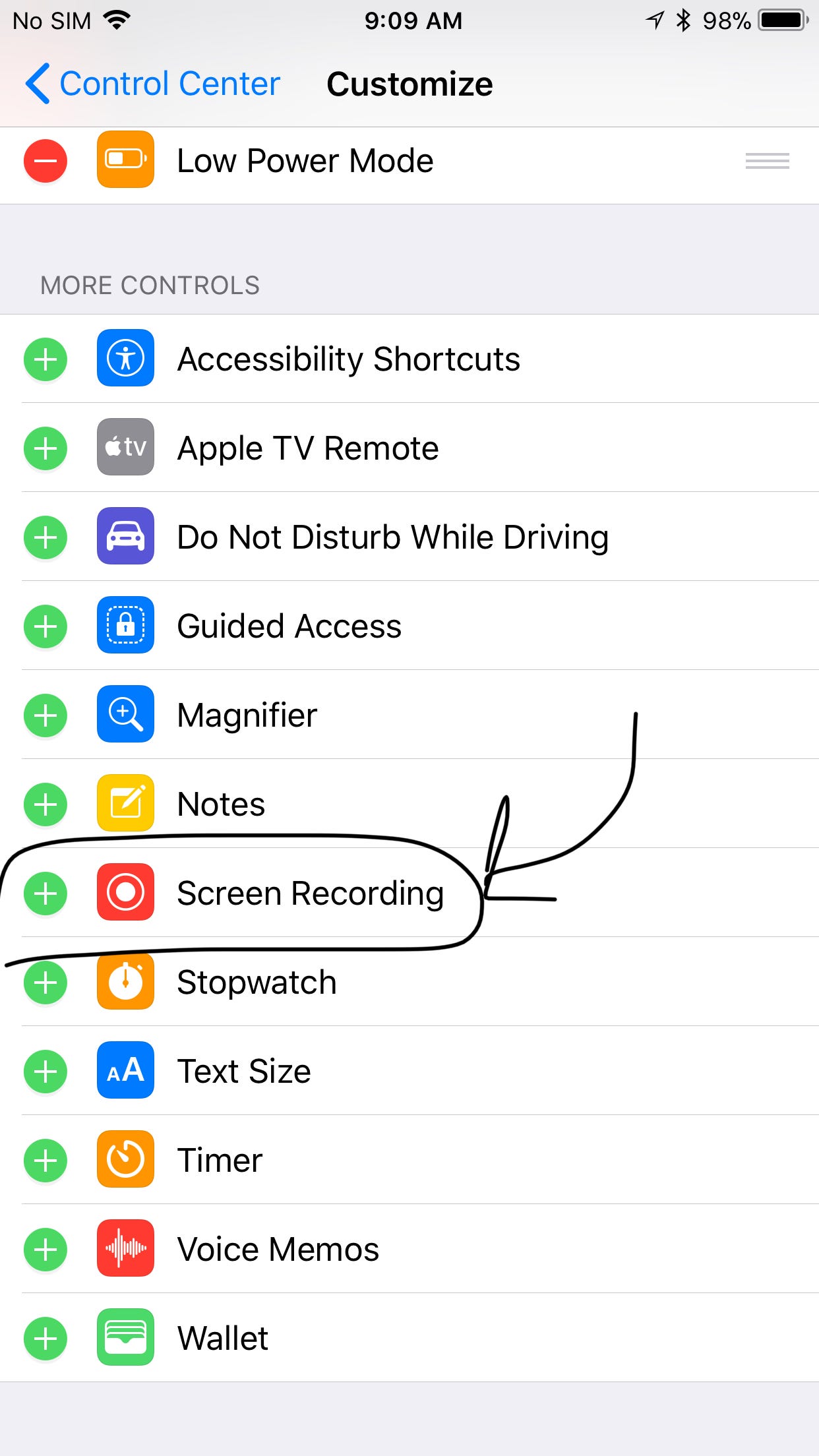Add Wallet control
Viewport: 819px width, 1456px height.
pos(45,1339)
